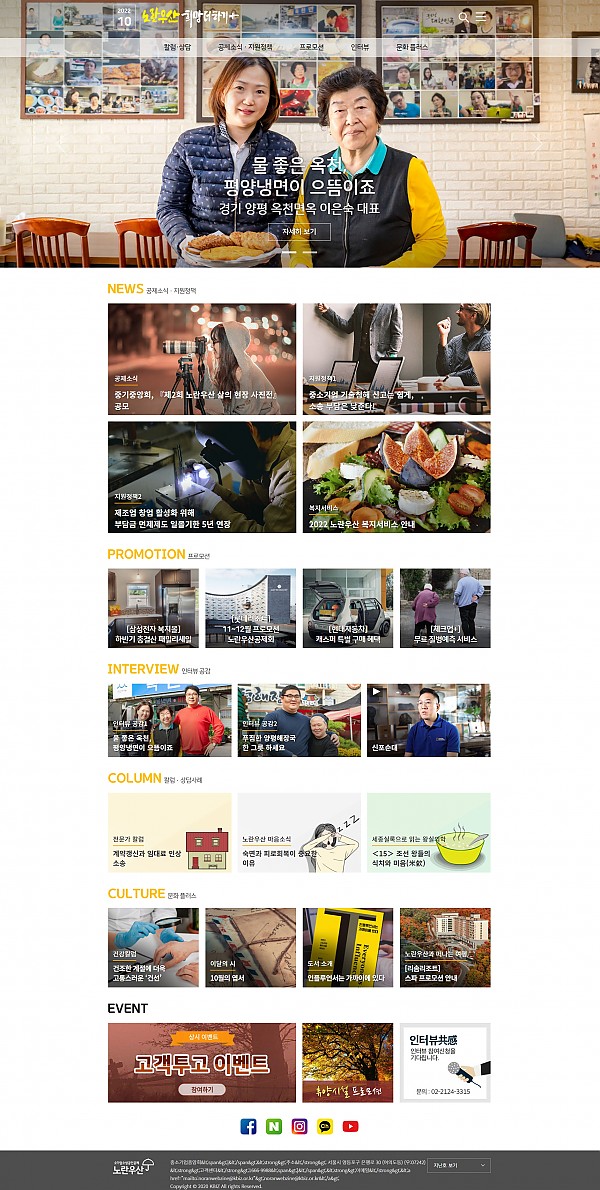View the 캐스퍼 특별 구매 혜택 promotion
The height and width of the screenshot is (1190, 600).
(347, 608)
